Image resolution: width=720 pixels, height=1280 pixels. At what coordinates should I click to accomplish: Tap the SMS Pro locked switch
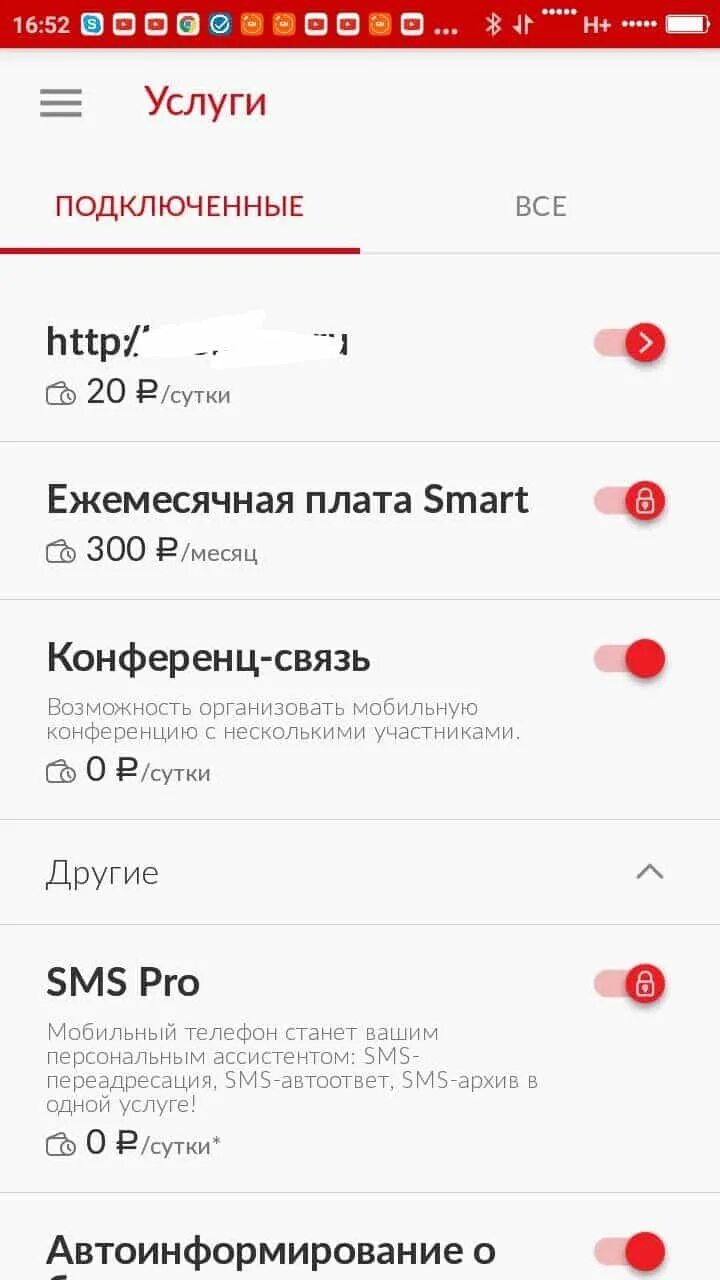(x=630, y=984)
